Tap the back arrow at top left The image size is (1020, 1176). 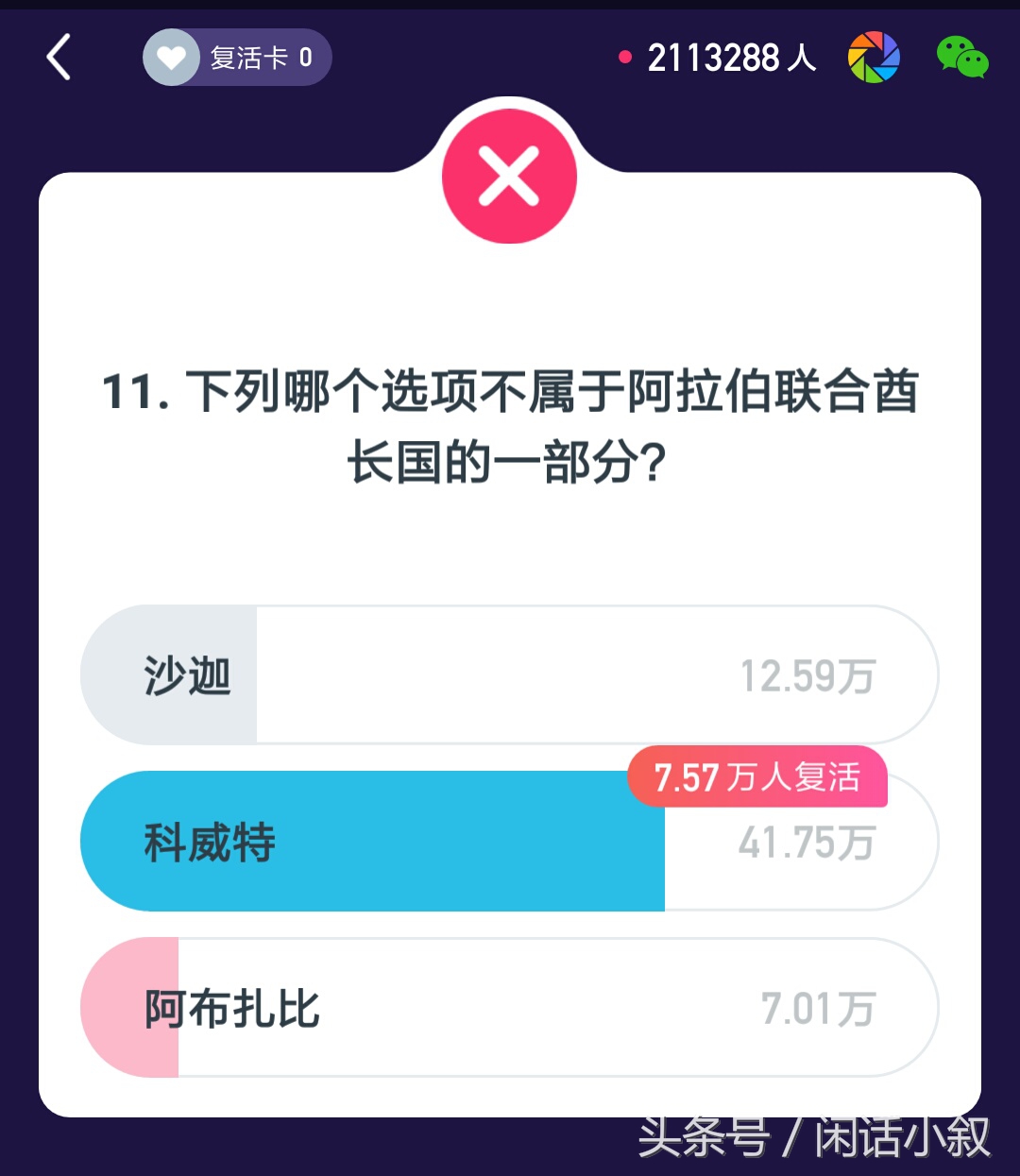click(59, 58)
